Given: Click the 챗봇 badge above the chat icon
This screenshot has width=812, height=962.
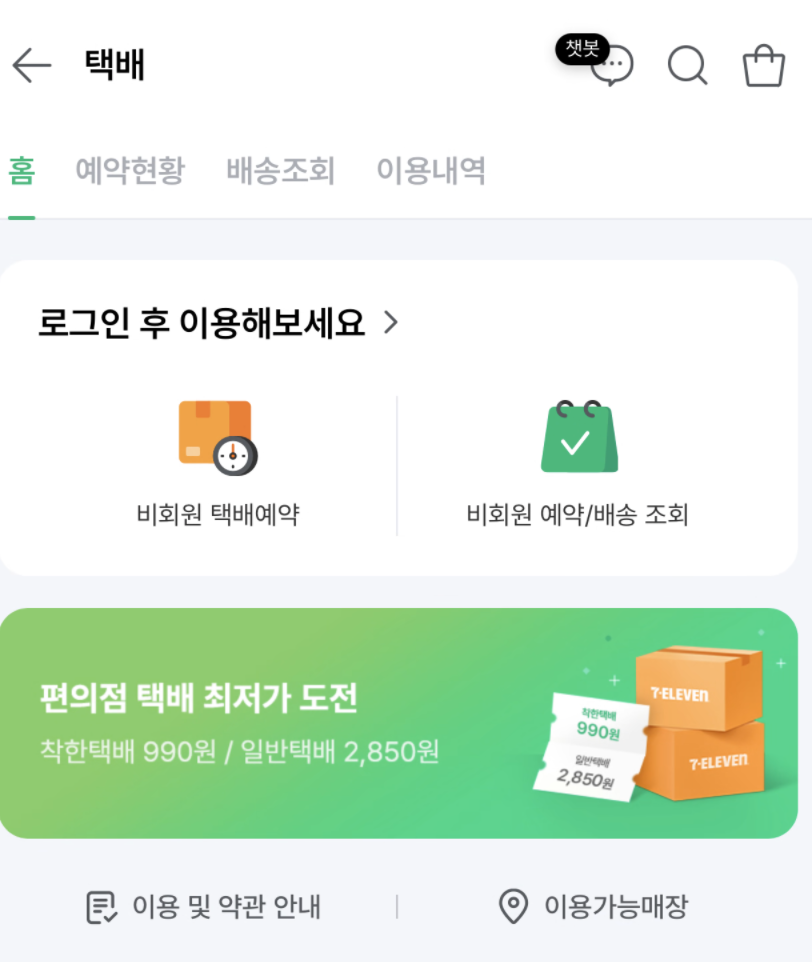Looking at the screenshot, I should (581, 48).
